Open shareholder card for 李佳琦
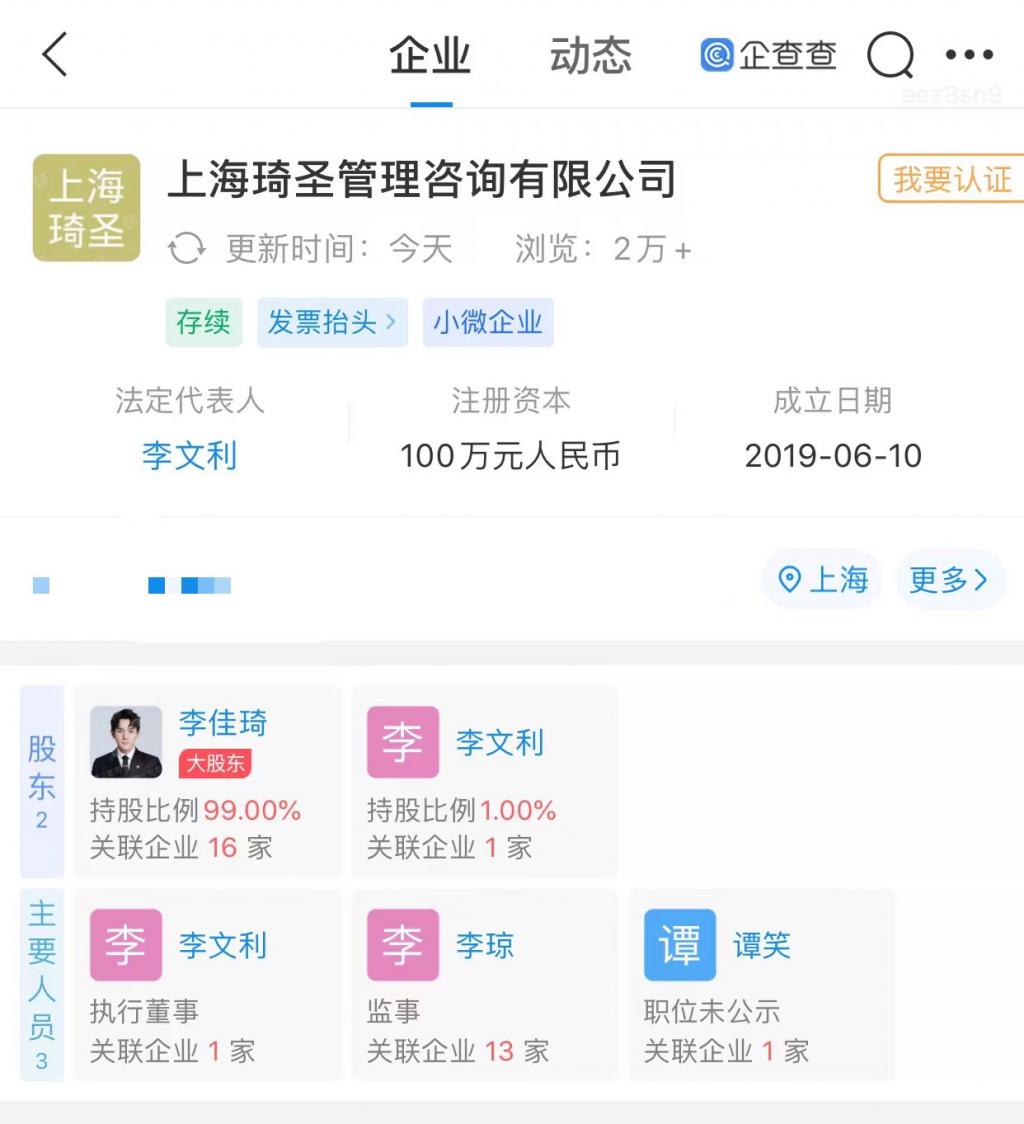The width and height of the screenshot is (1024, 1124). 207,781
